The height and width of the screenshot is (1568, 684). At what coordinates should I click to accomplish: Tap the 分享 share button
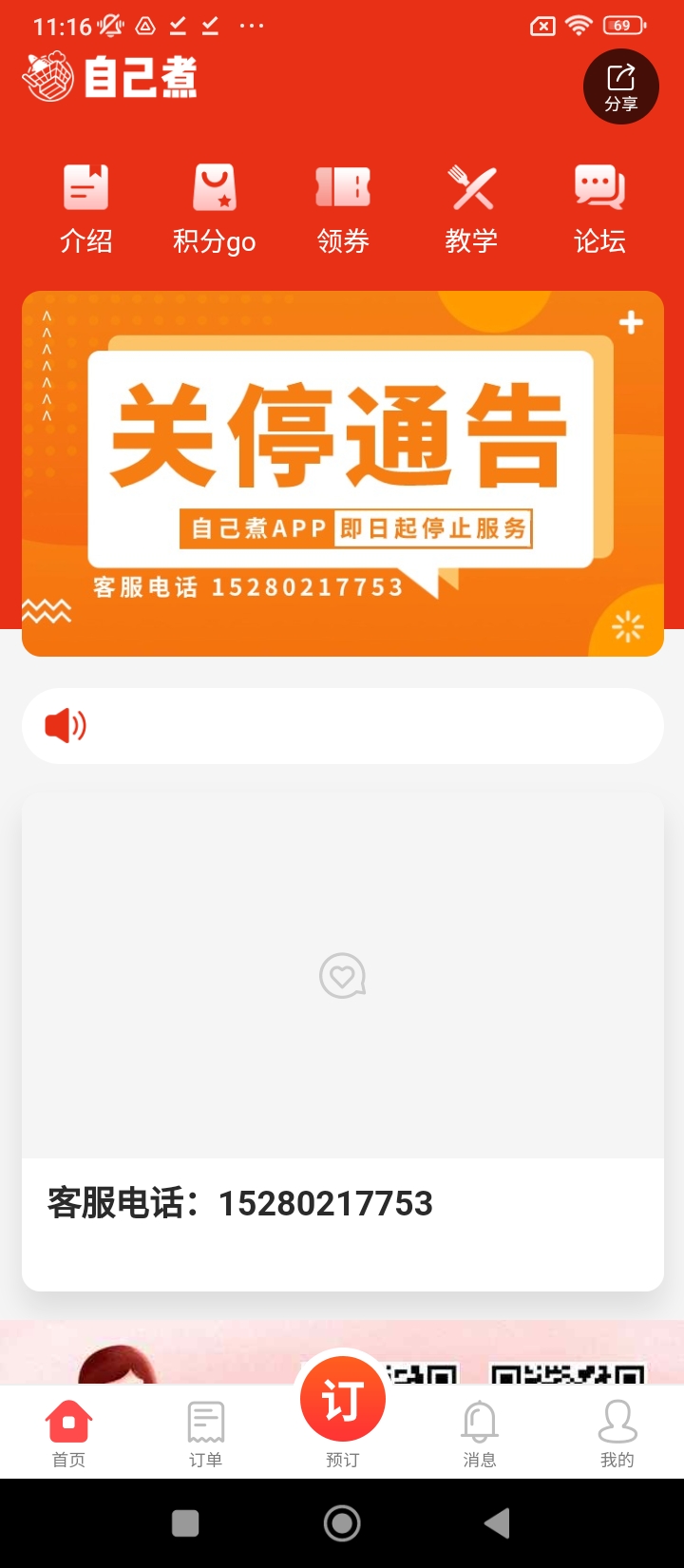click(620, 86)
